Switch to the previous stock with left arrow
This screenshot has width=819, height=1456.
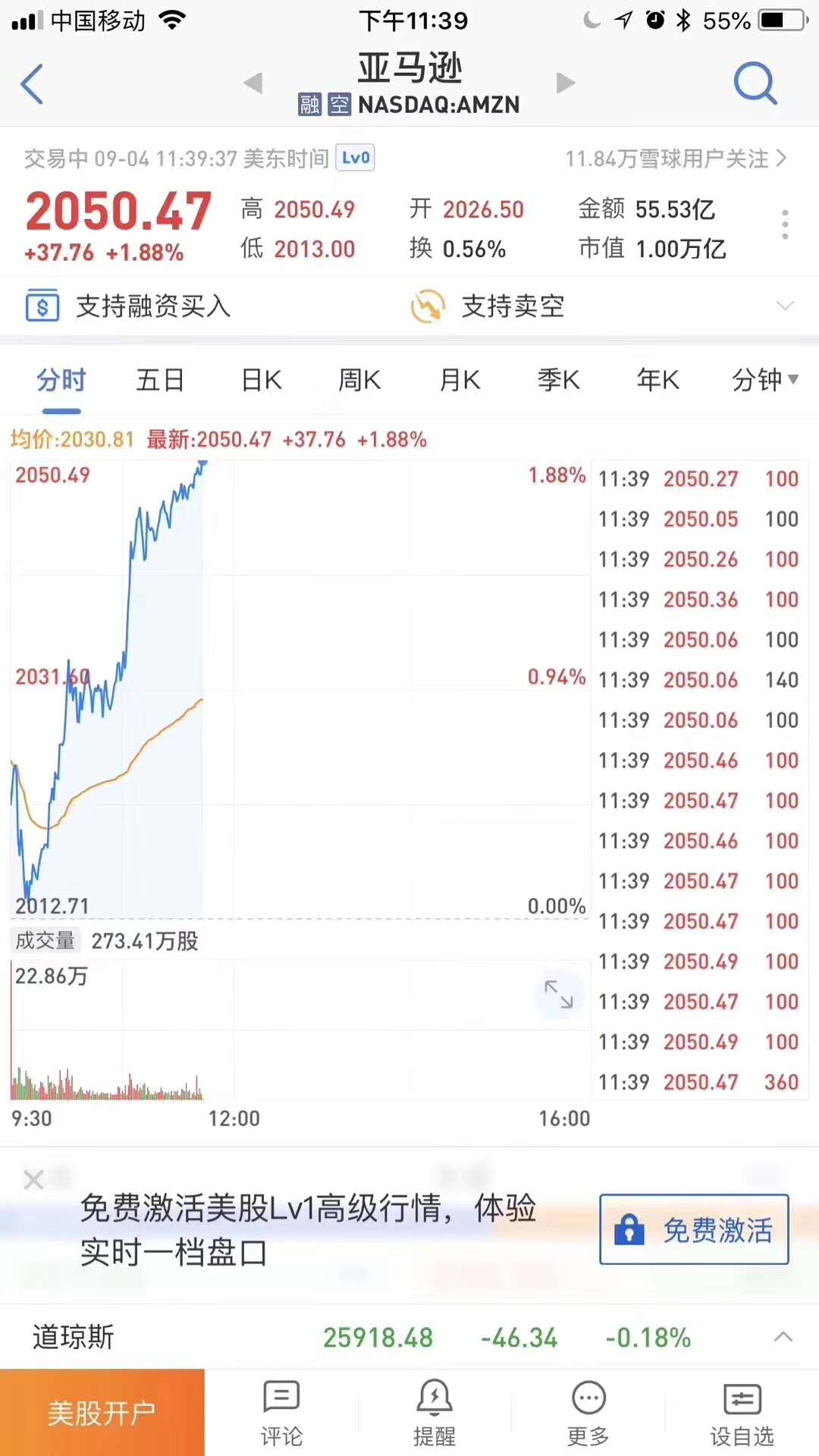253,83
